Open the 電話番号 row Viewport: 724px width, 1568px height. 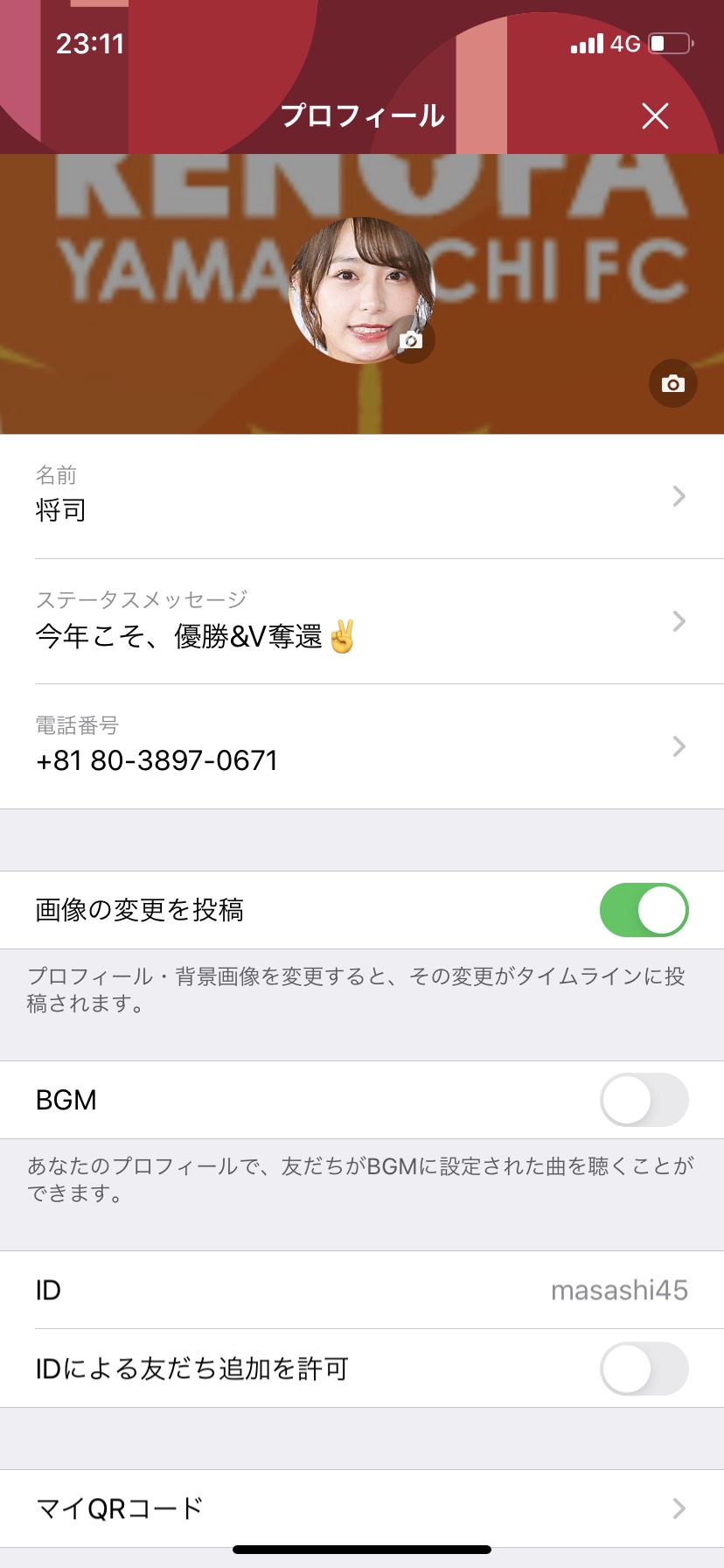click(362, 746)
